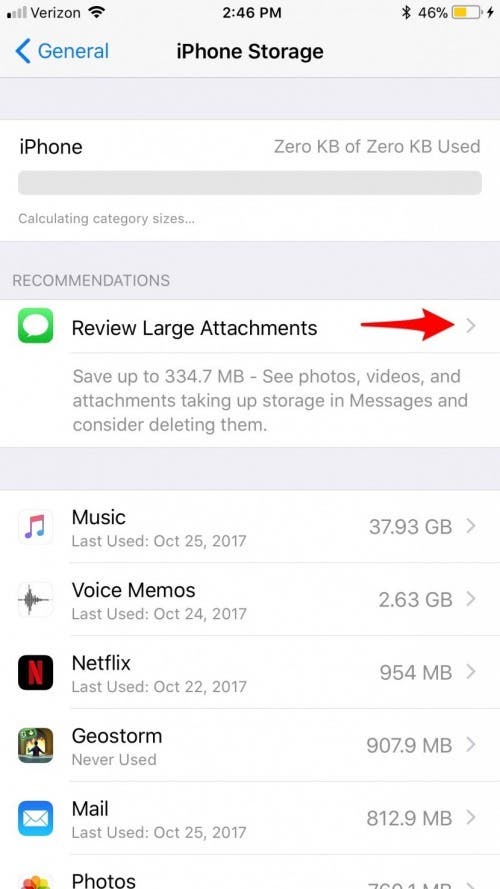Open Photos storage details

point(250,873)
